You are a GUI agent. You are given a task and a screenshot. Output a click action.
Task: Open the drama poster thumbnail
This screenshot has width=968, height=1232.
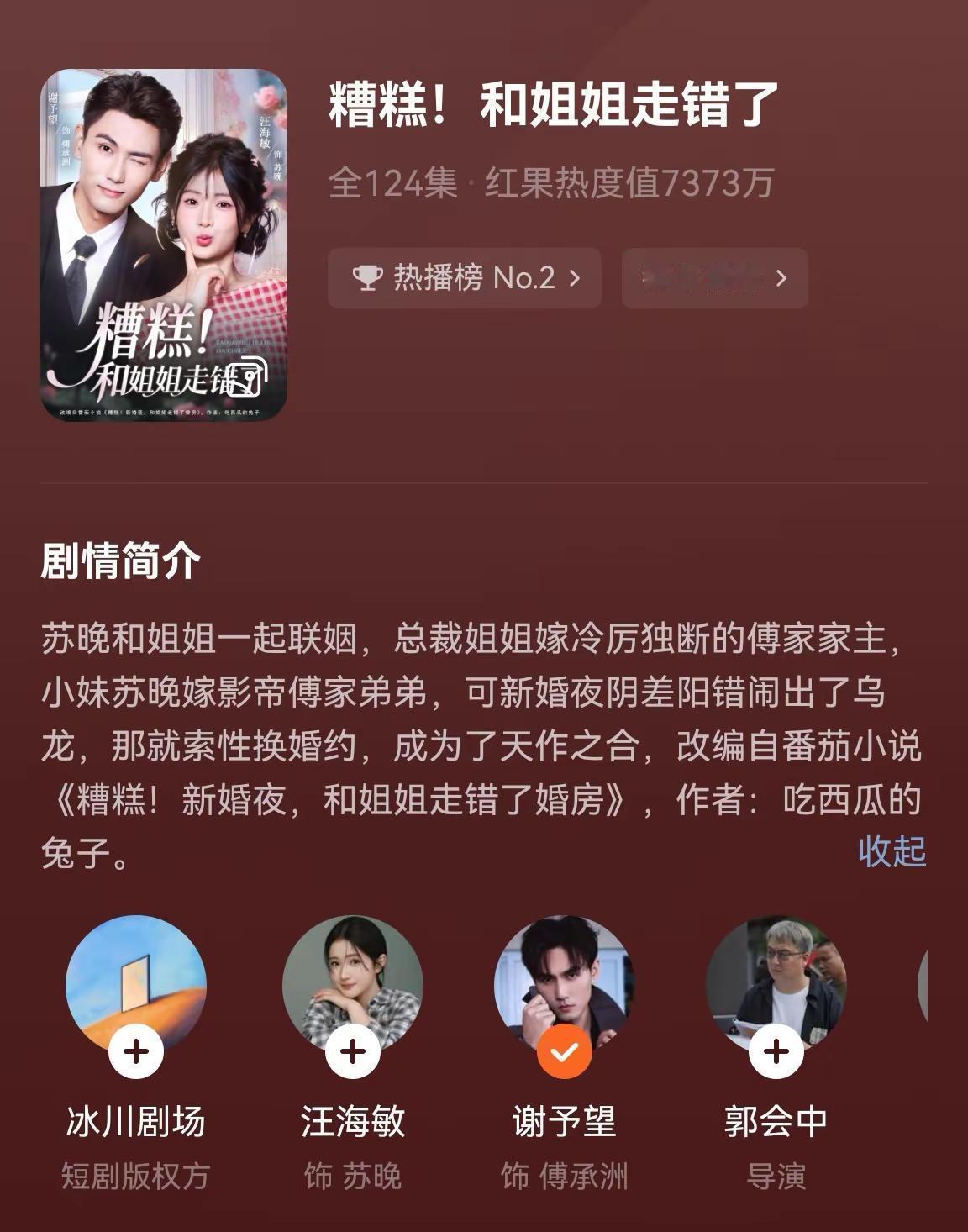[x=164, y=245]
